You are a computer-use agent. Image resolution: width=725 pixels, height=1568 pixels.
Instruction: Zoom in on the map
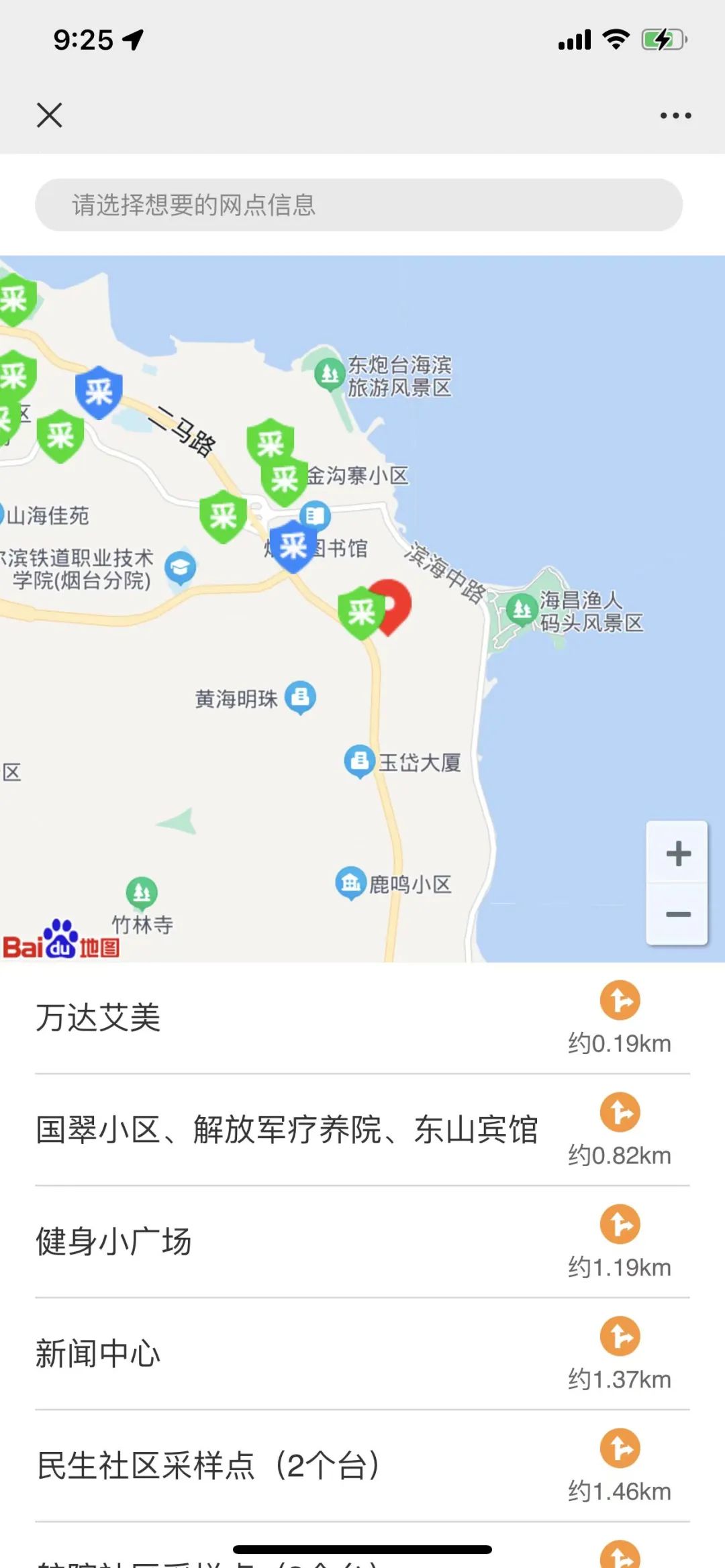677,853
